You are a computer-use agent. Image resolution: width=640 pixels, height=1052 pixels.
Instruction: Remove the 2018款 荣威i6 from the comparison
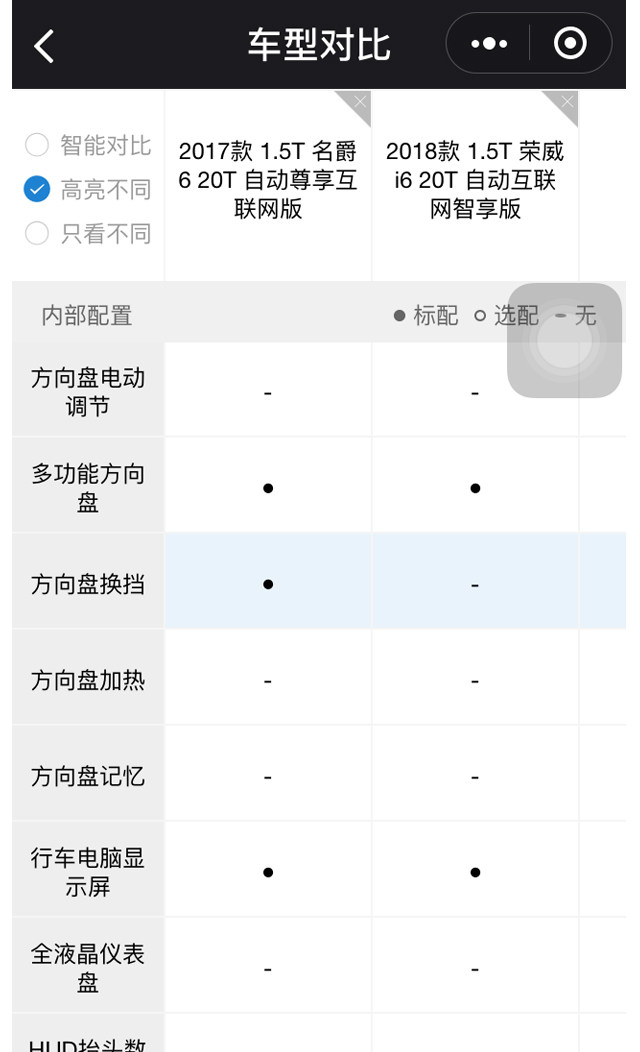(567, 102)
